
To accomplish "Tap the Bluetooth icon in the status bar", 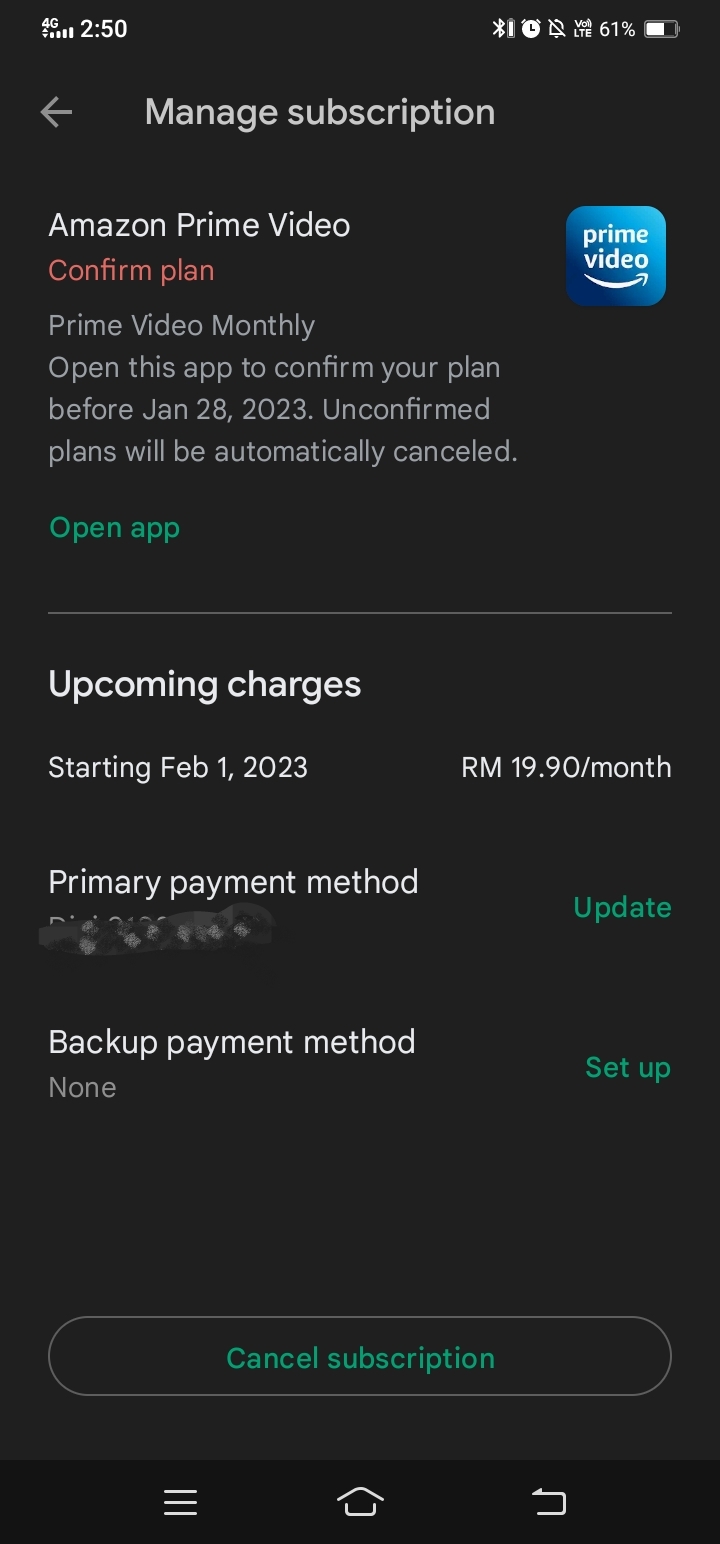I will tap(497, 28).
